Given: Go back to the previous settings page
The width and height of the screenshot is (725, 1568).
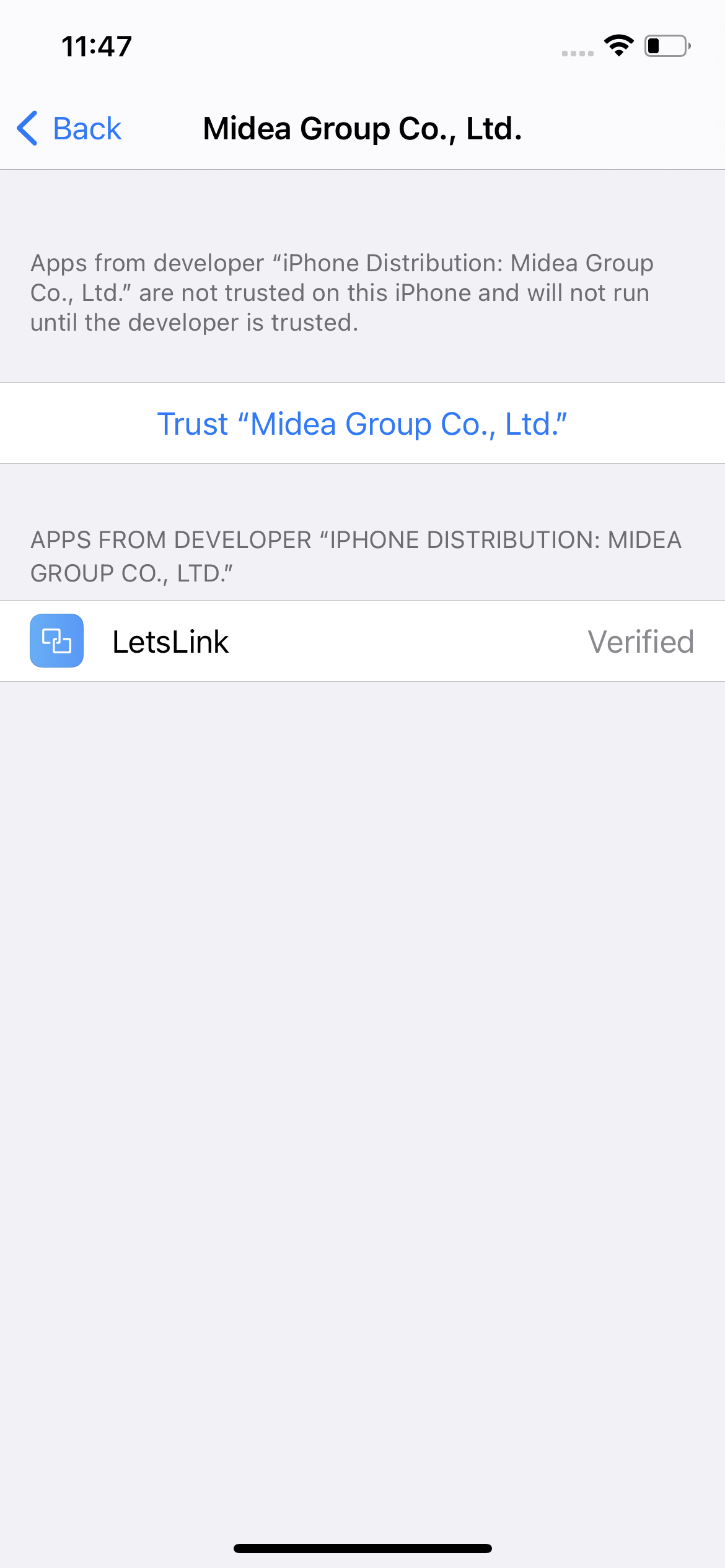Looking at the screenshot, I should (69, 128).
